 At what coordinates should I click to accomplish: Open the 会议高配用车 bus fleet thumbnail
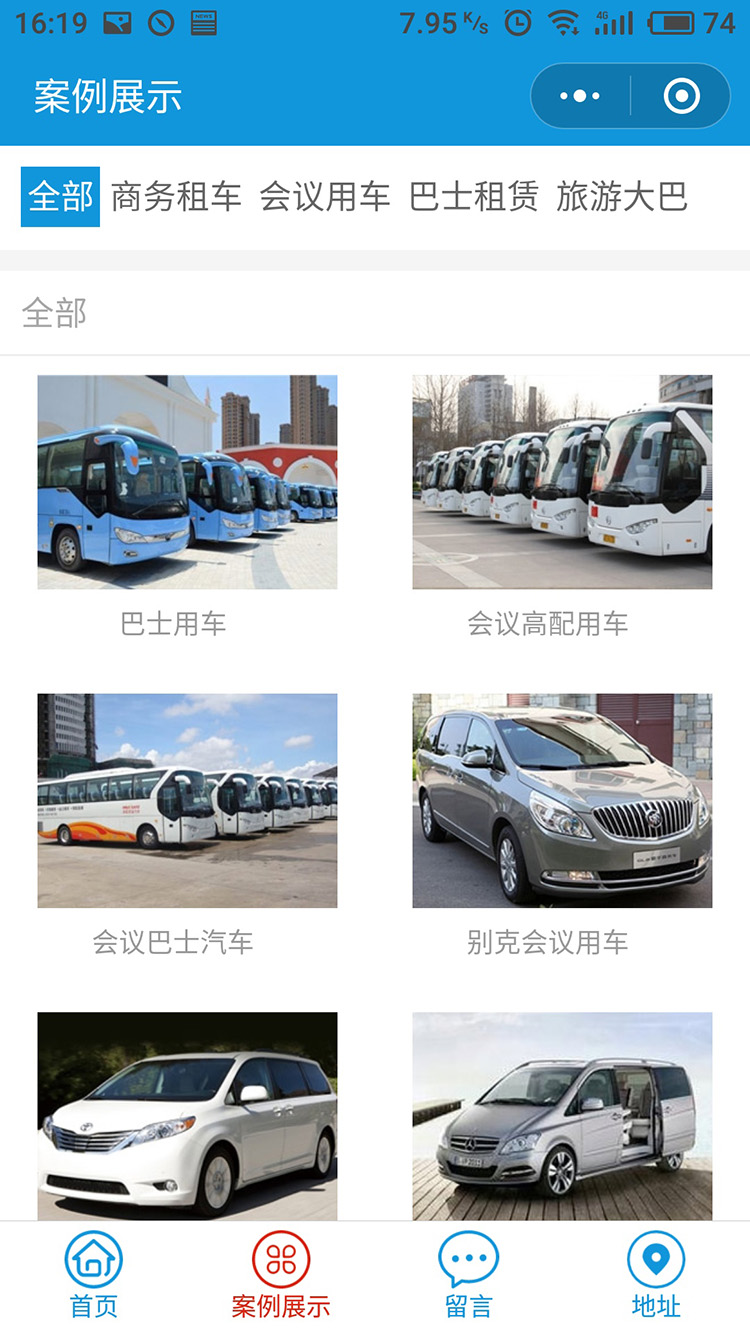tap(562, 482)
